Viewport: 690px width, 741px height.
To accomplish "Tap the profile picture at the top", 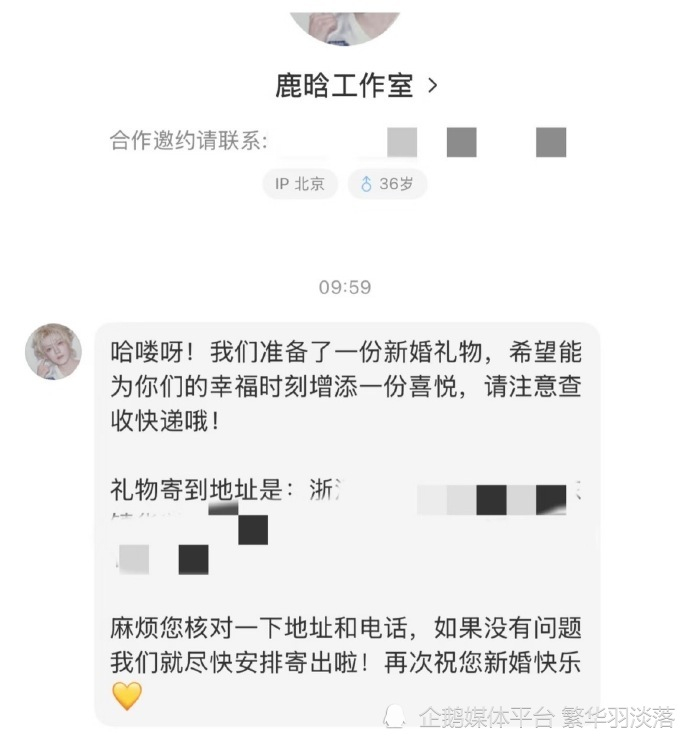I will 345,27.
